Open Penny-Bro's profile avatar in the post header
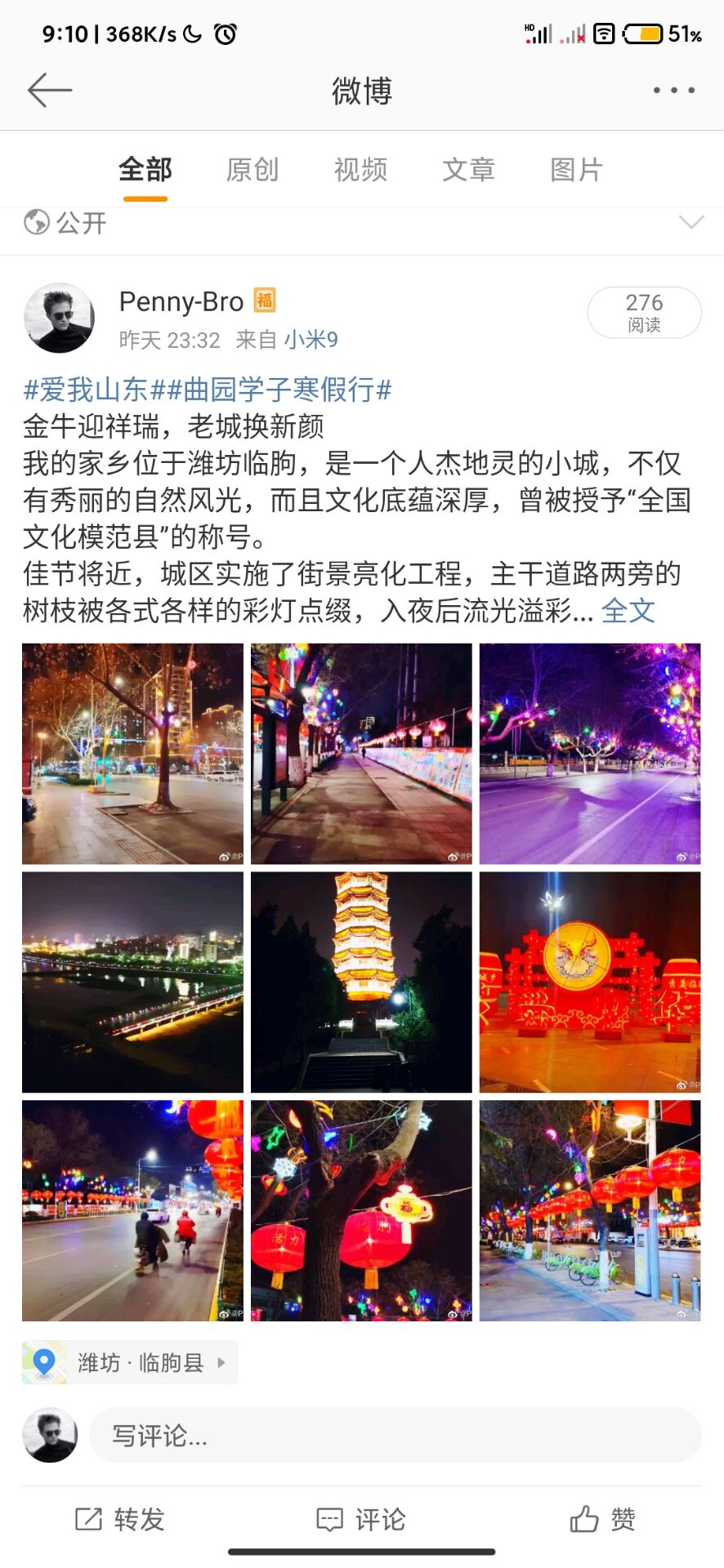 click(59, 318)
